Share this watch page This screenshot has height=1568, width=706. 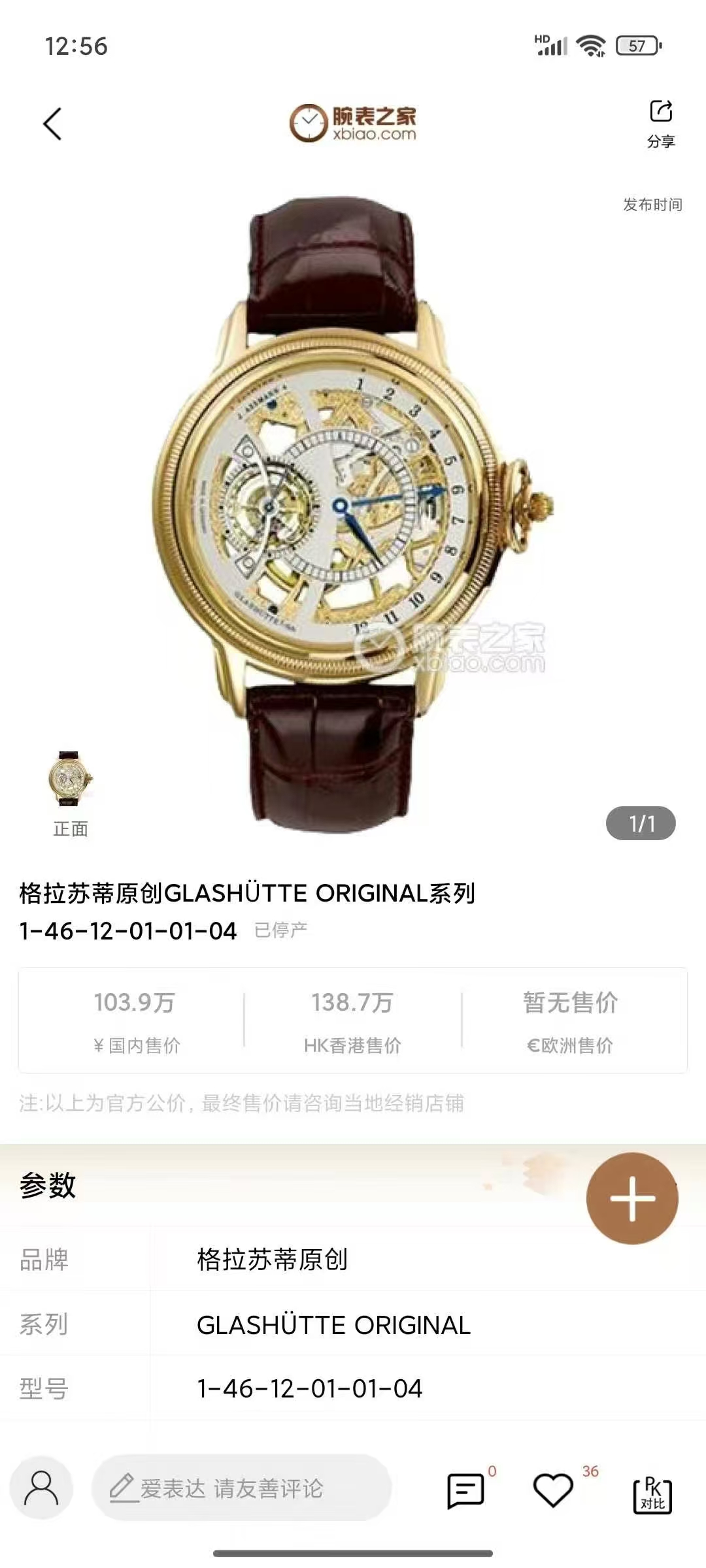(x=661, y=124)
